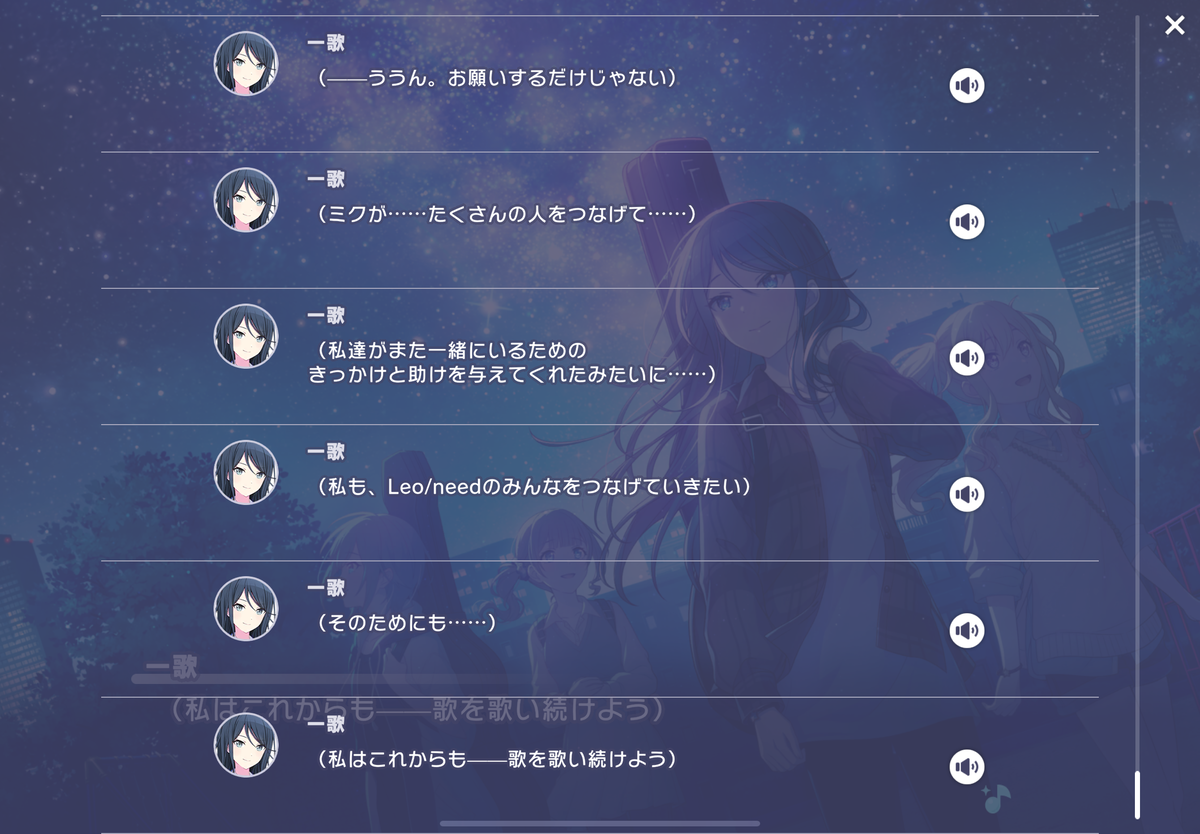Tap the log scrollbar thumb
This screenshot has height=834, width=1200.
pos(1137,795)
